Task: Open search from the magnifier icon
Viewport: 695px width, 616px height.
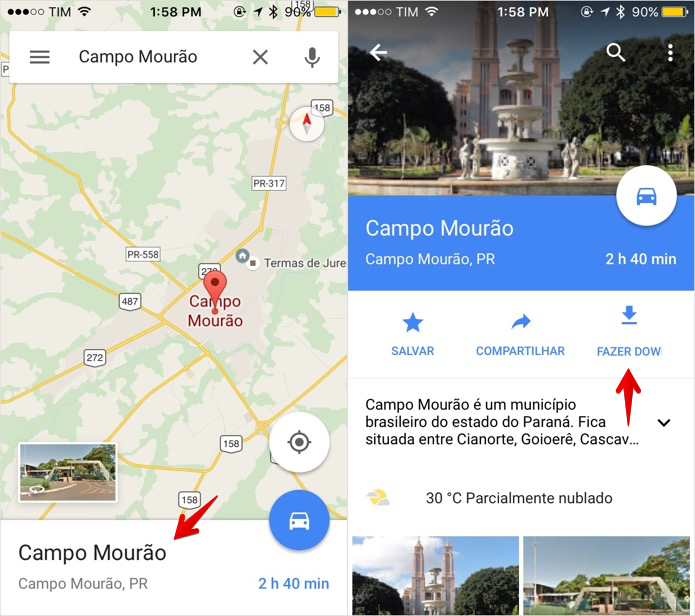Action: (616, 52)
